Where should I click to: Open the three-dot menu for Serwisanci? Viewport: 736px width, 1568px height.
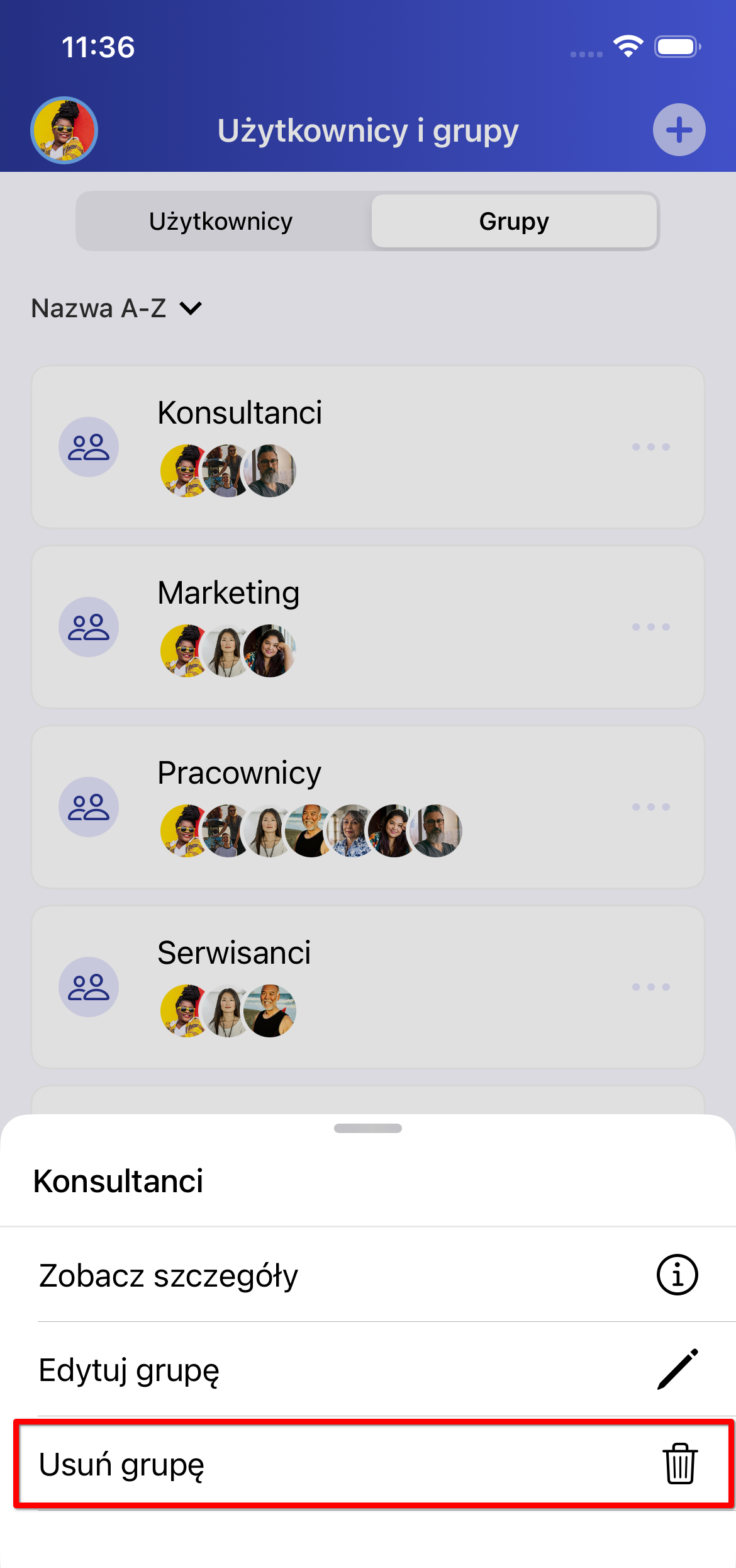(x=650, y=987)
